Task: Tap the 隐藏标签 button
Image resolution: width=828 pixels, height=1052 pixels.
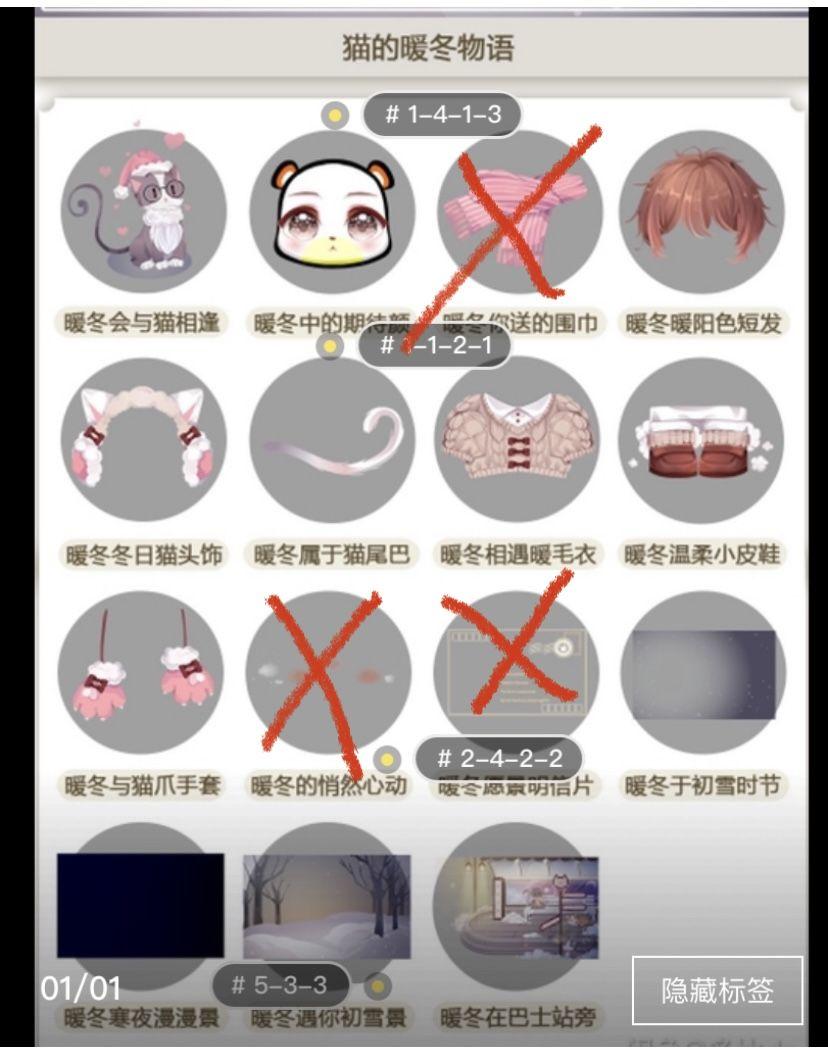Action: [x=717, y=990]
